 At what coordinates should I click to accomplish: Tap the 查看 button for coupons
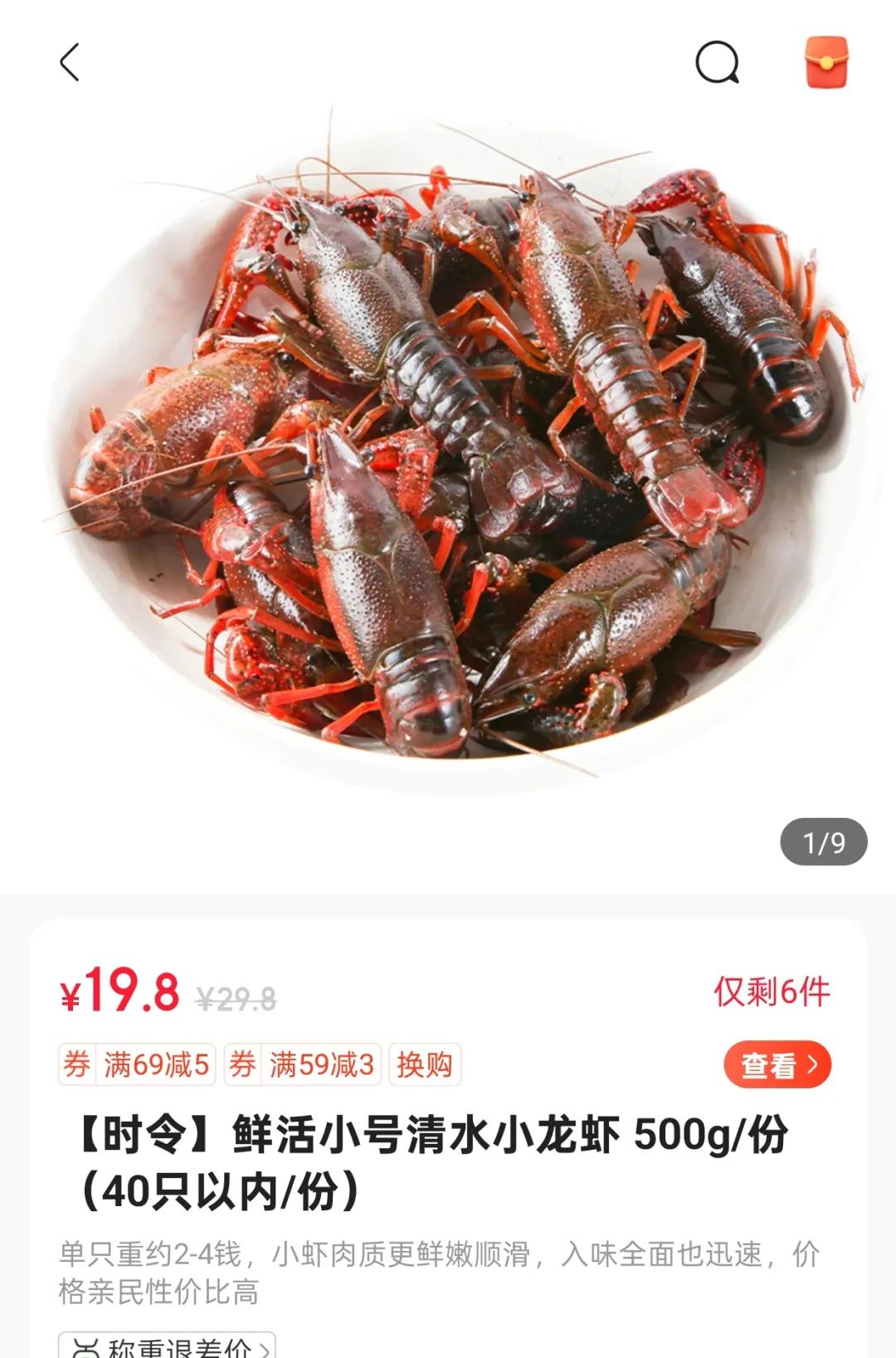tap(777, 1064)
